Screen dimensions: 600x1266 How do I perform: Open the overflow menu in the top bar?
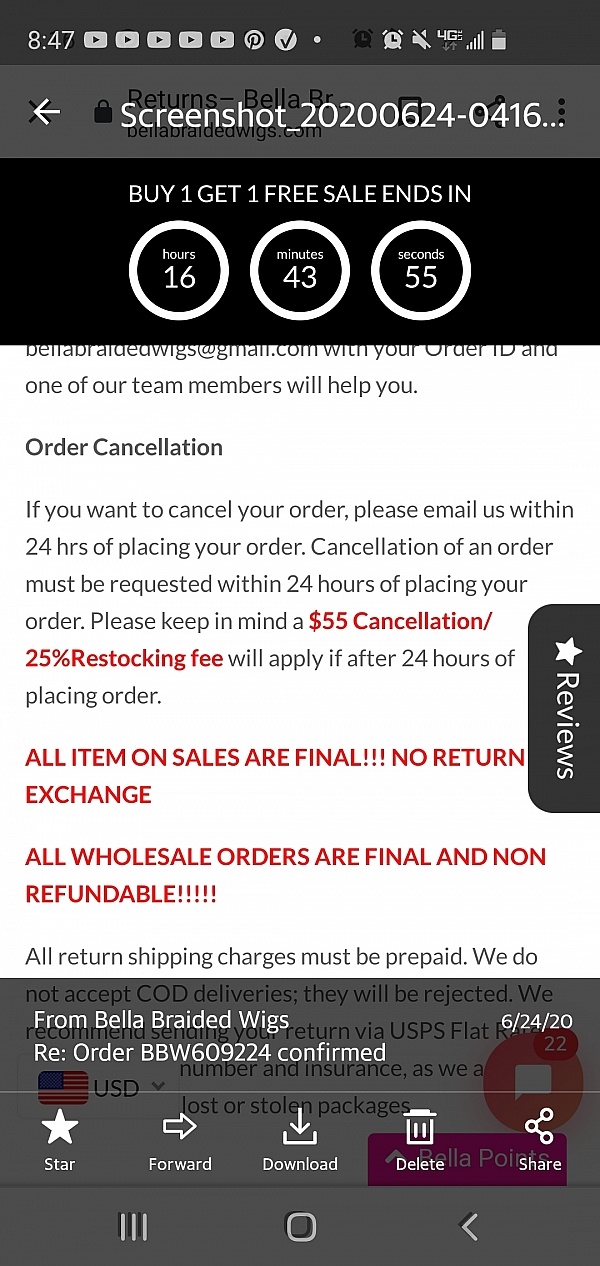pos(562,112)
